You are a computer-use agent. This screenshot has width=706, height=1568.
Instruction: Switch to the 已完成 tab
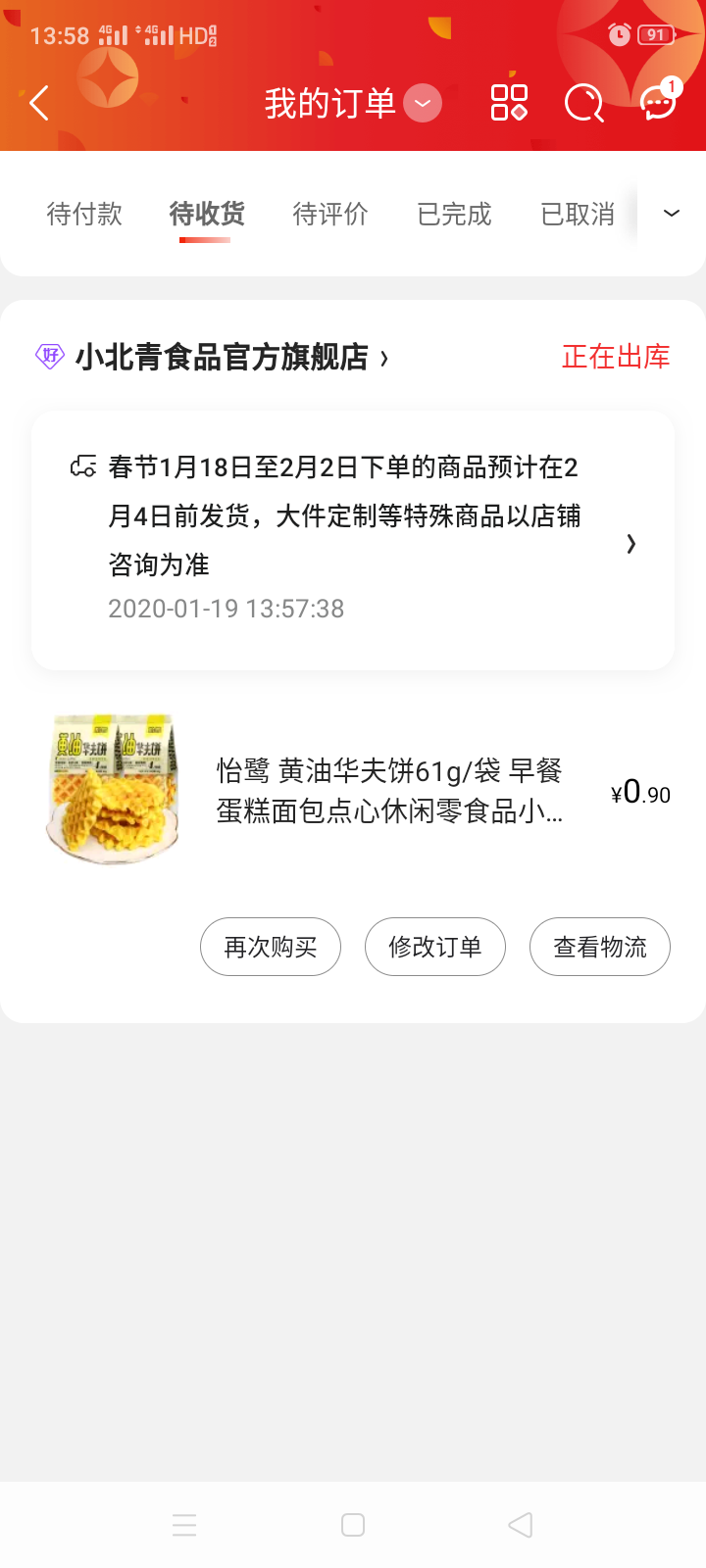453,215
